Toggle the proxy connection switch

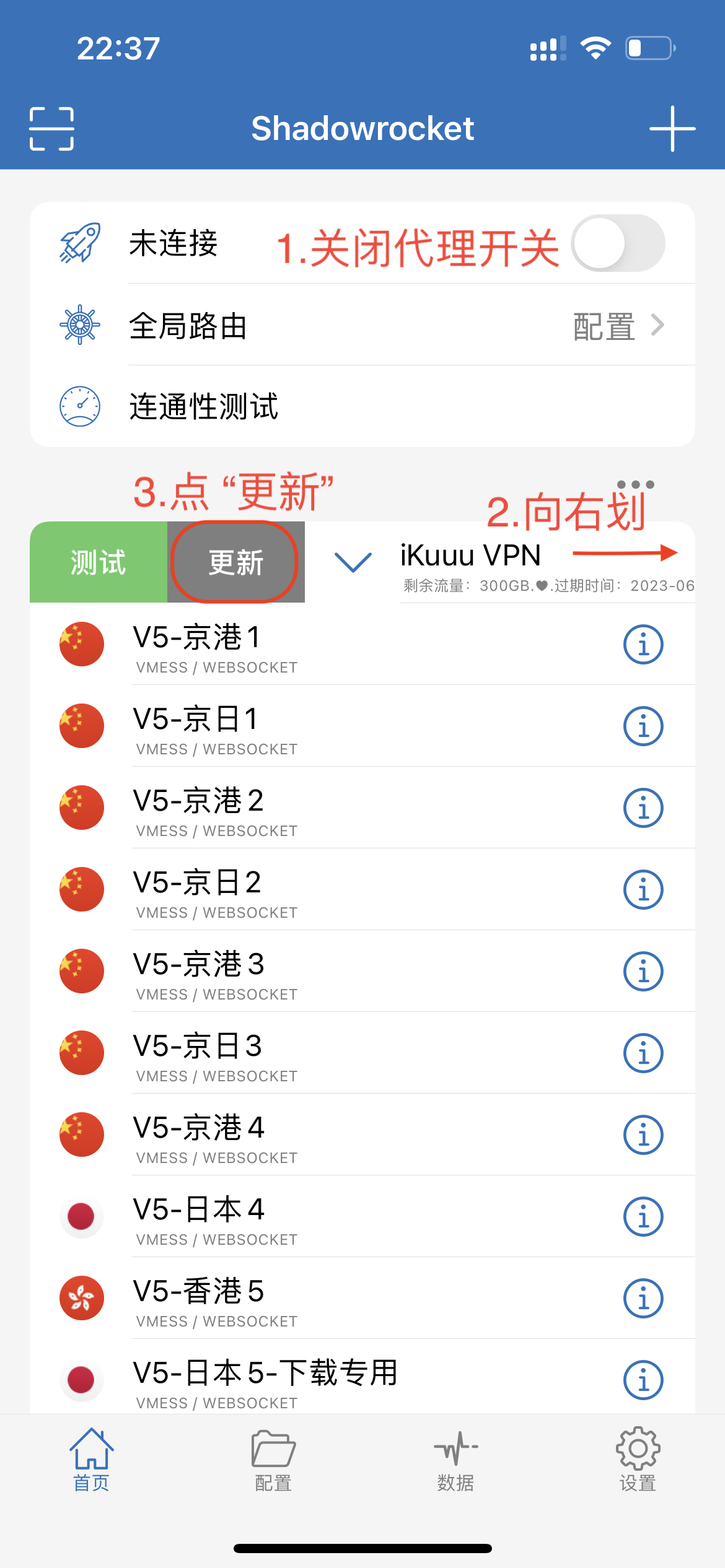(x=618, y=243)
